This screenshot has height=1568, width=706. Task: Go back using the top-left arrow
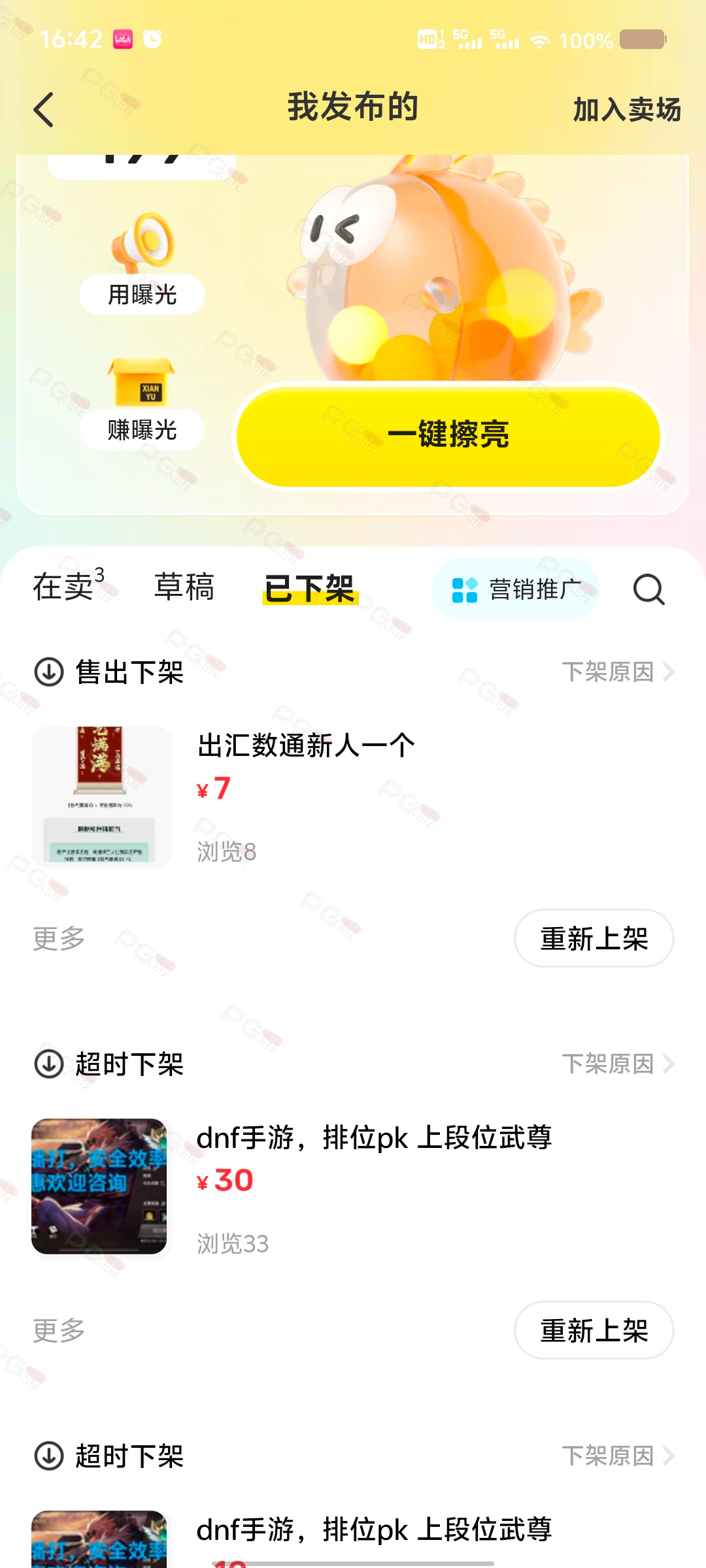43,109
